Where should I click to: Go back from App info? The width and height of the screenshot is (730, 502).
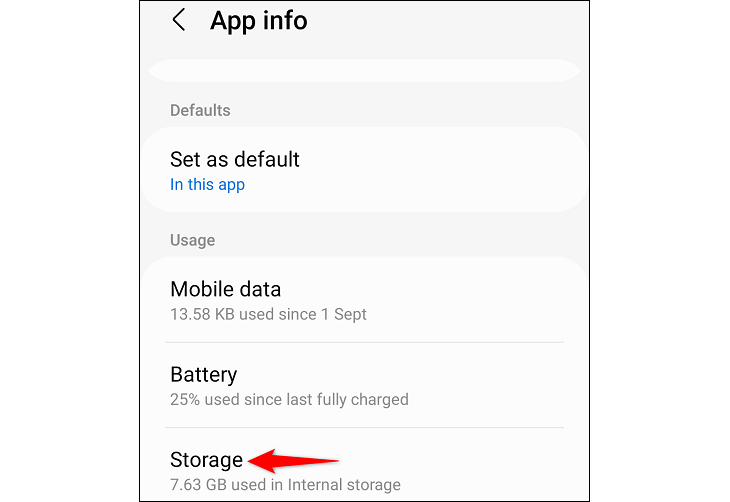coord(179,21)
